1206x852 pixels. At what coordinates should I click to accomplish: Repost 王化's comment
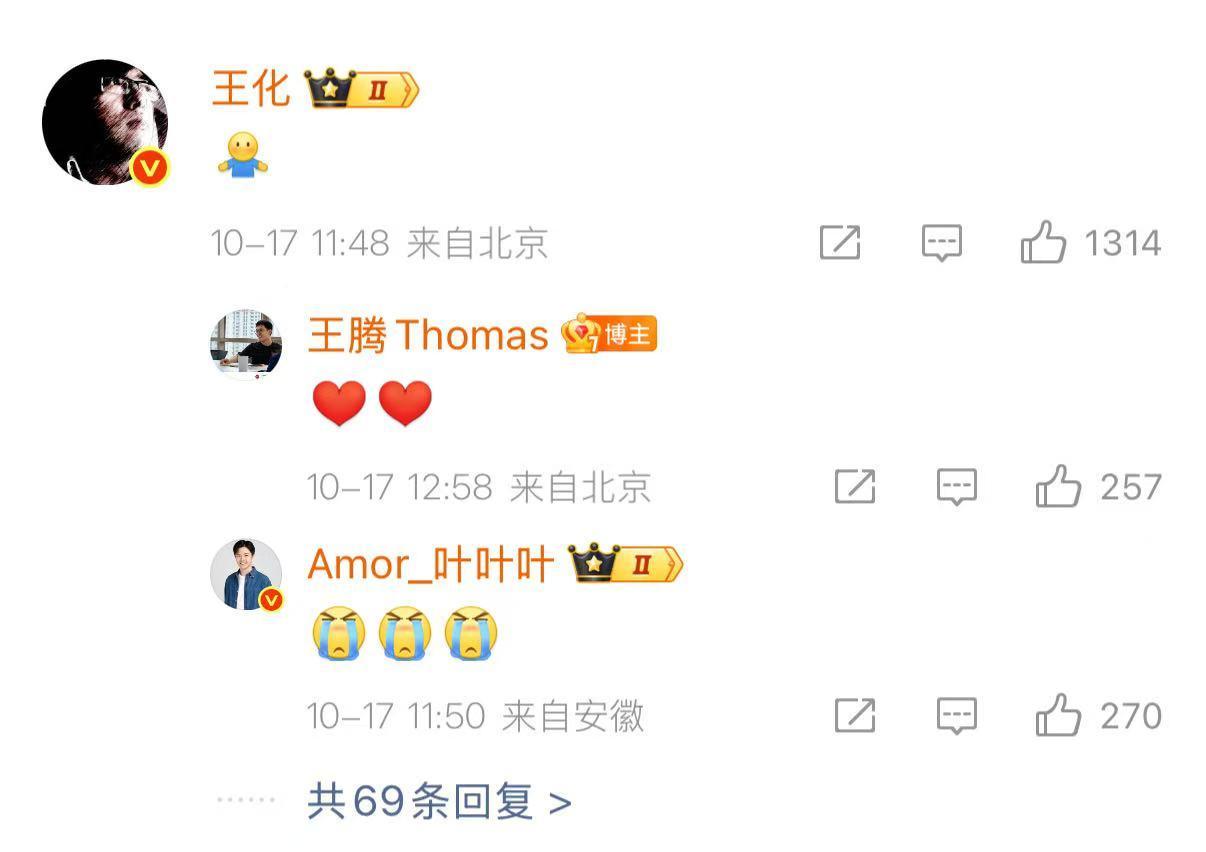(839, 243)
